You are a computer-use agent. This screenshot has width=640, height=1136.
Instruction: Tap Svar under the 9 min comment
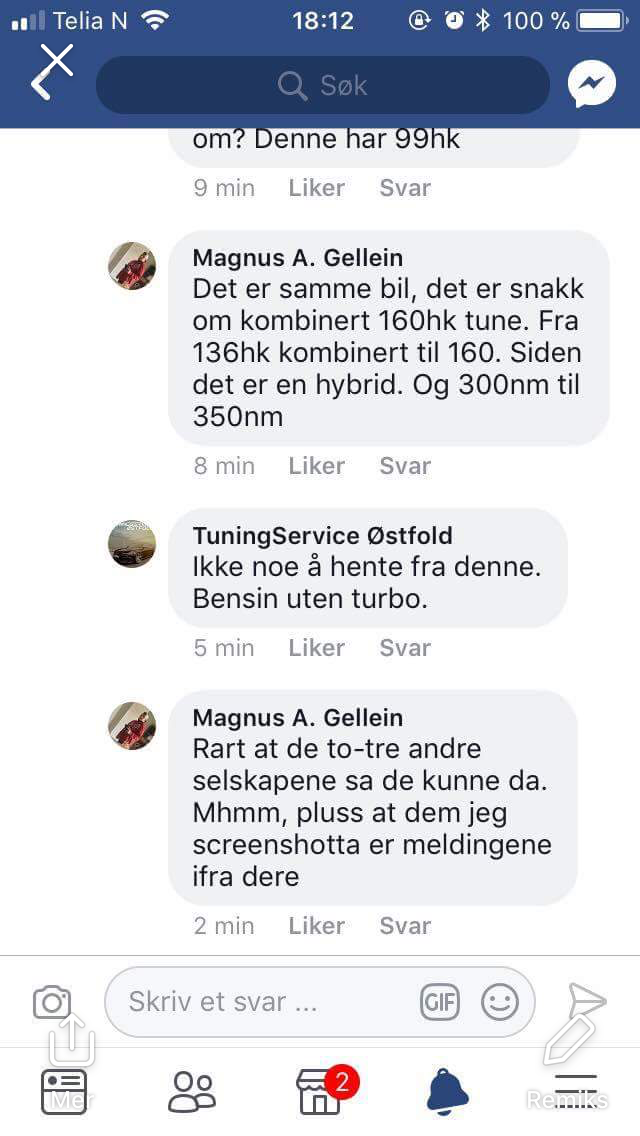[x=405, y=188]
